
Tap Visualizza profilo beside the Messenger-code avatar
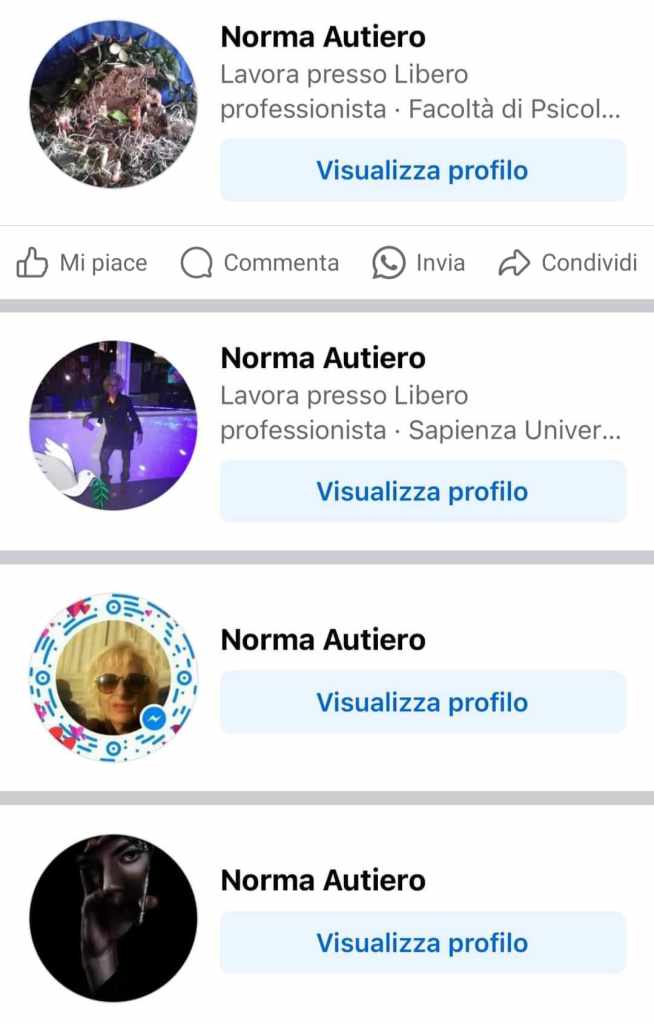point(422,702)
